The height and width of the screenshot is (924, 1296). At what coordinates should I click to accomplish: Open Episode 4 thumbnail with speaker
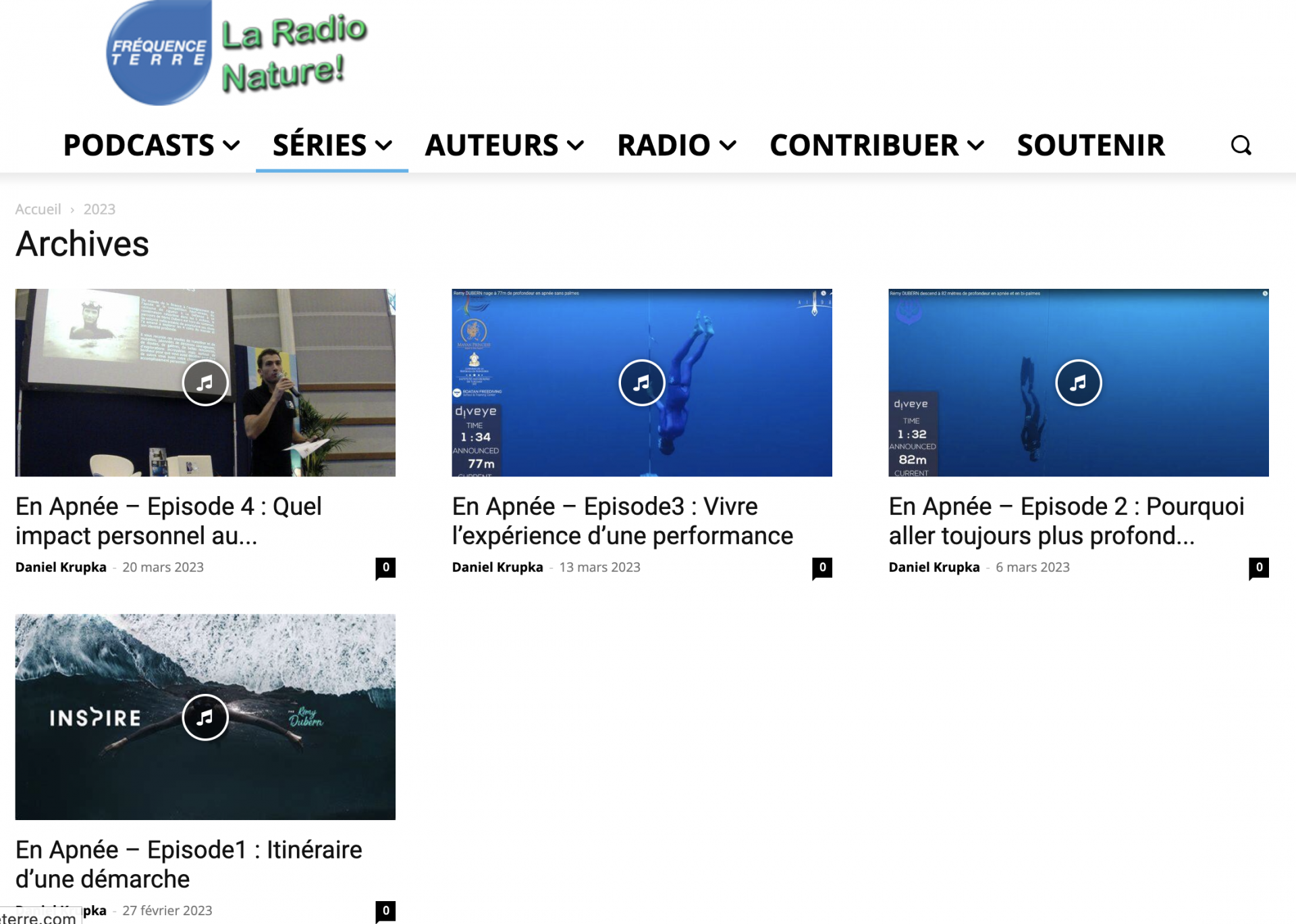point(205,383)
